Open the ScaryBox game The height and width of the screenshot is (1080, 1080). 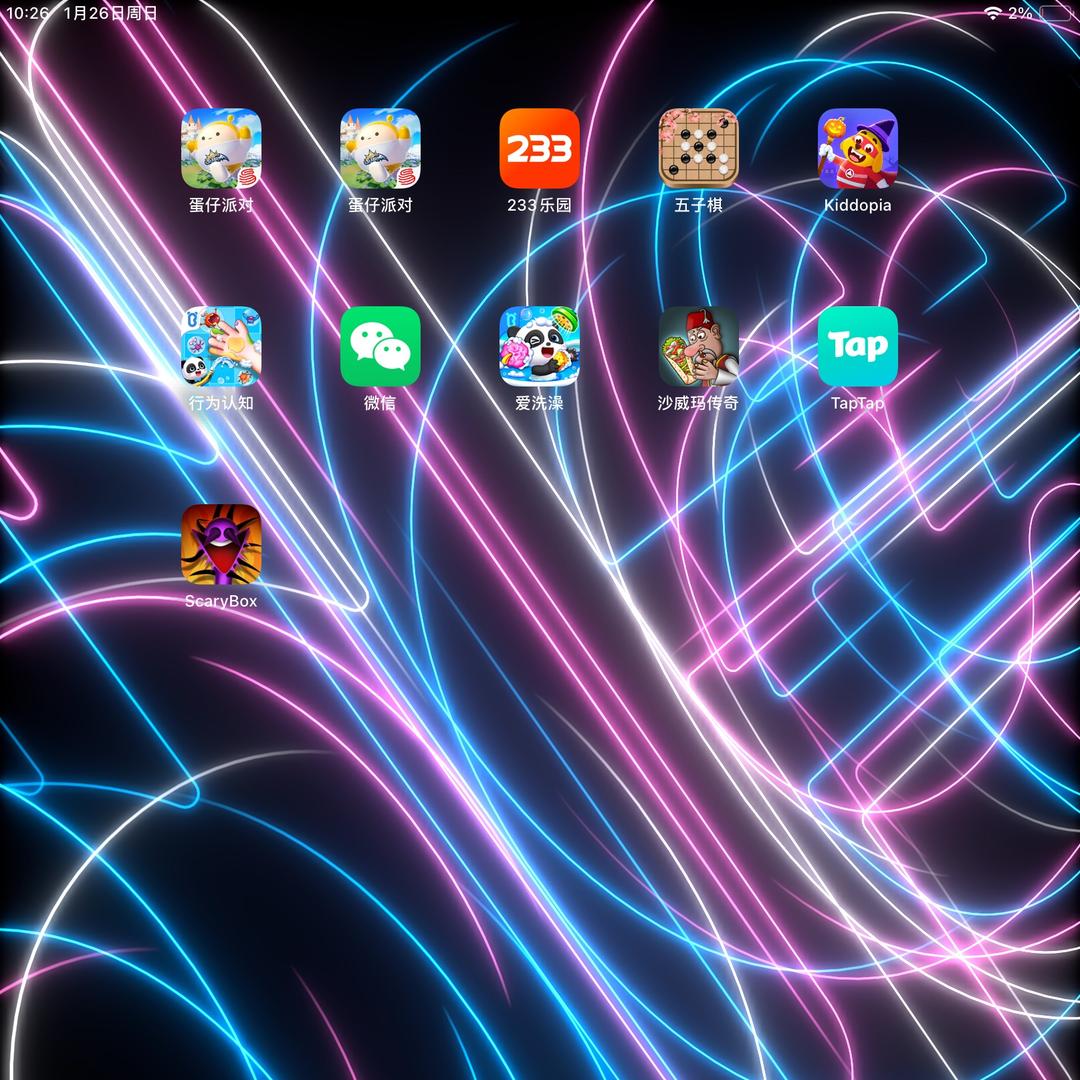221,544
